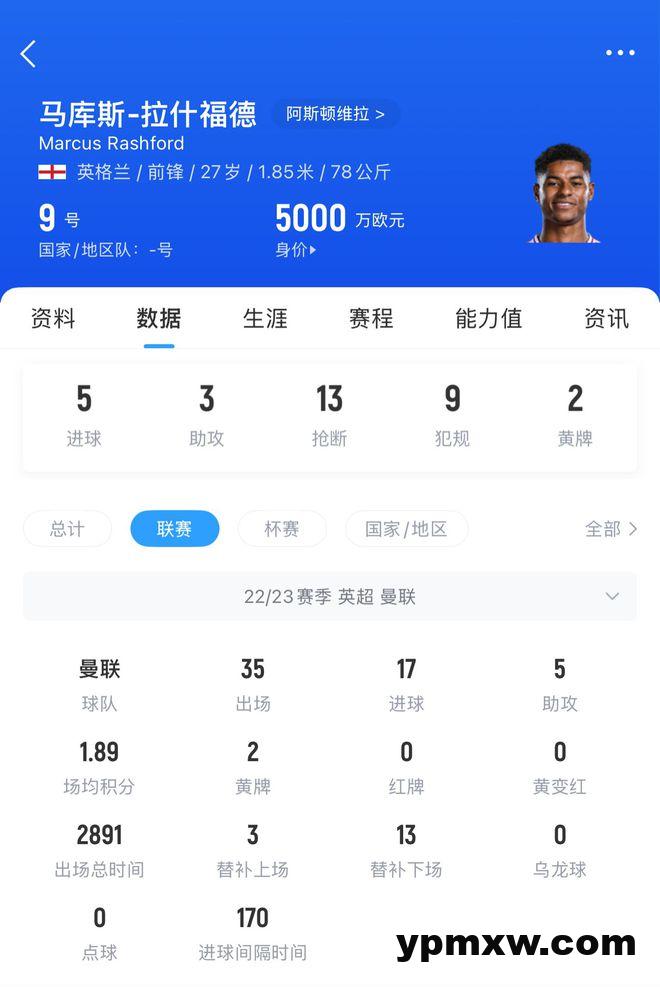View the 身价 market value details
The width and height of the screenshot is (660, 987).
tap(296, 250)
